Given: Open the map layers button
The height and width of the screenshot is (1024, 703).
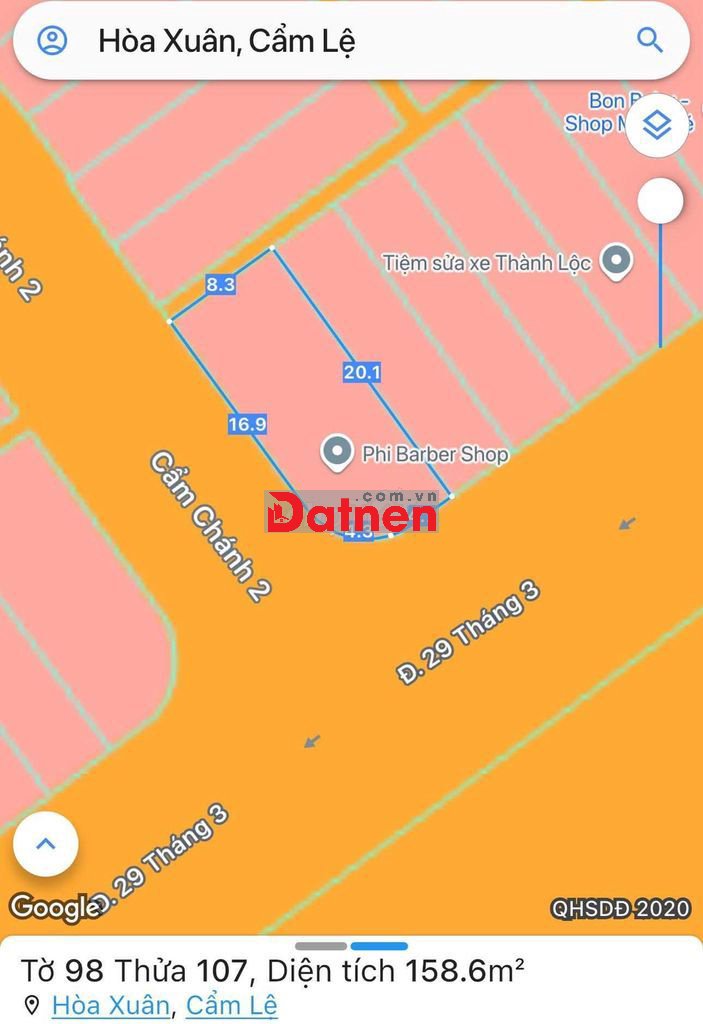Looking at the screenshot, I should click(657, 126).
